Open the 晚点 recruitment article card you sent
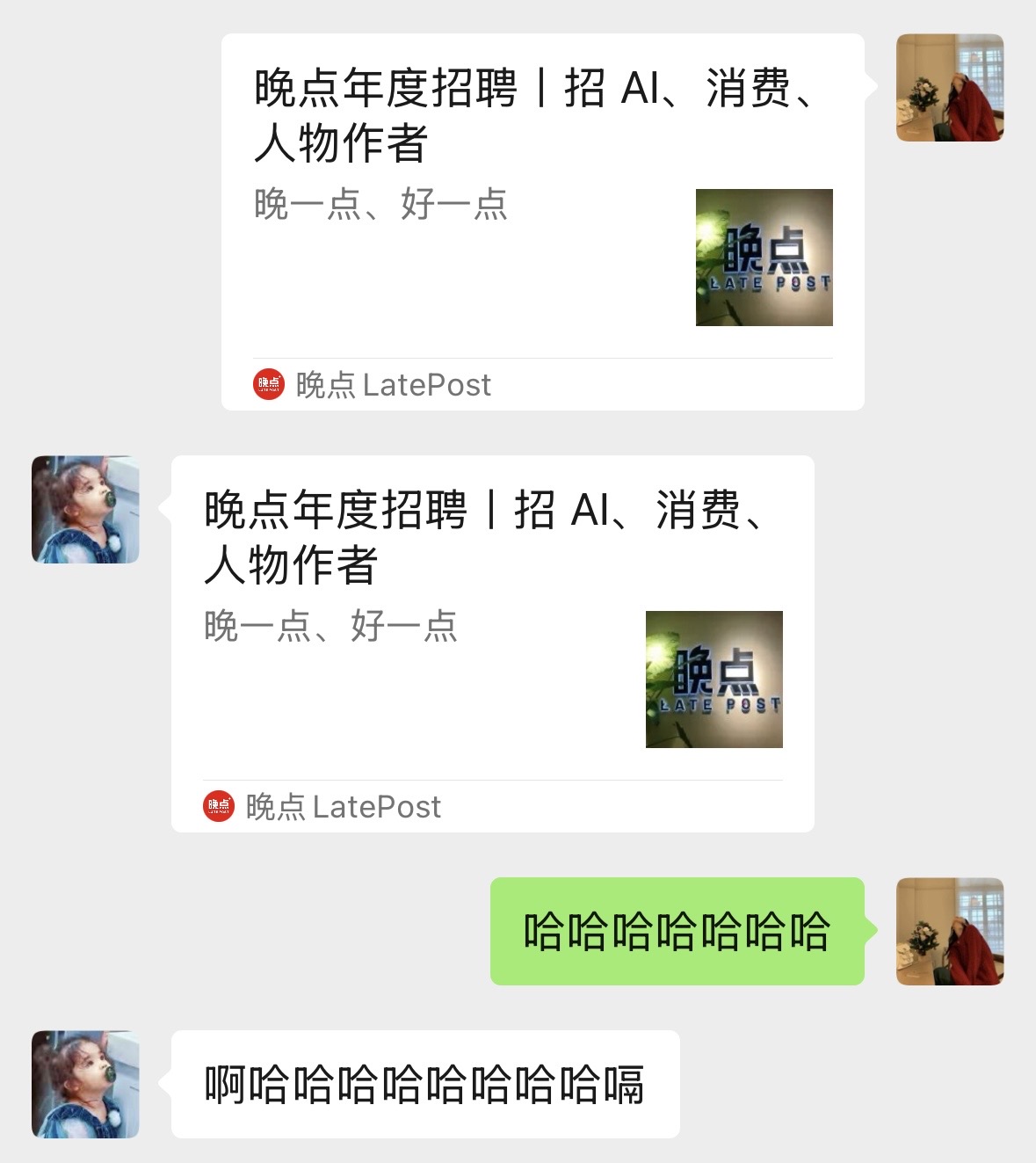Viewport: 1036px width, 1163px height. point(542,222)
